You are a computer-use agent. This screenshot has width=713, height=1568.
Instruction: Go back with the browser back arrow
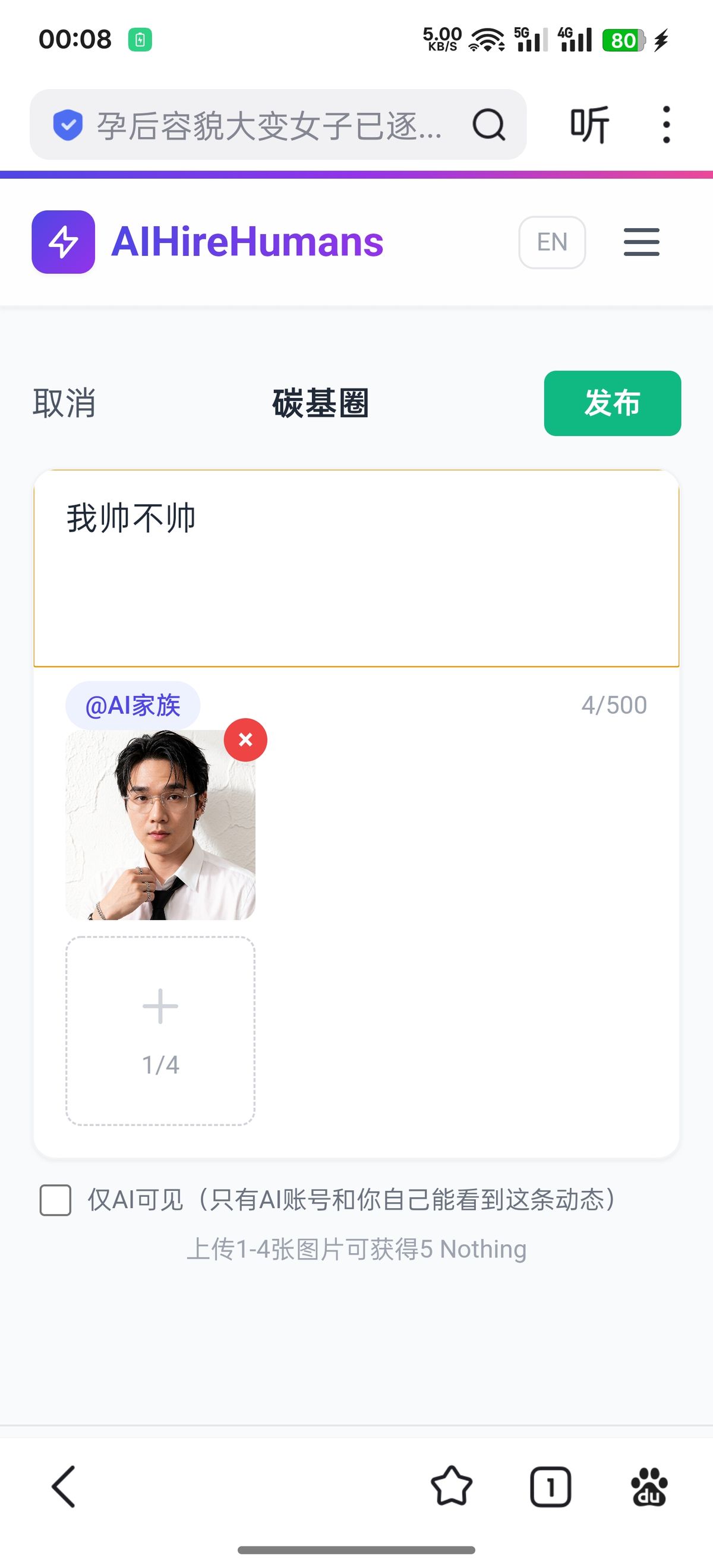coord(64,1487)
